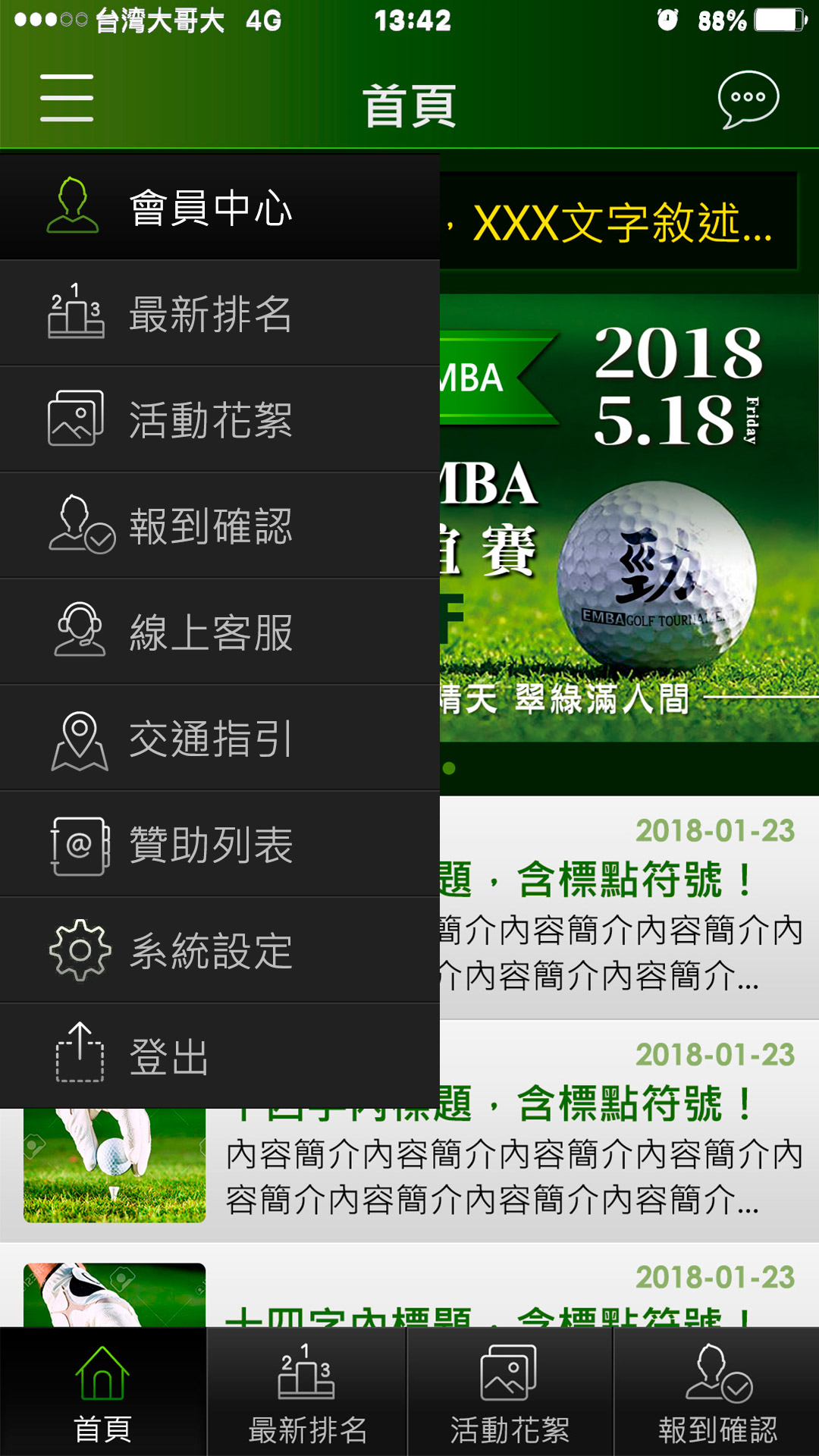
Task: Go to 系統設定 settings
Action: point(220,951)
